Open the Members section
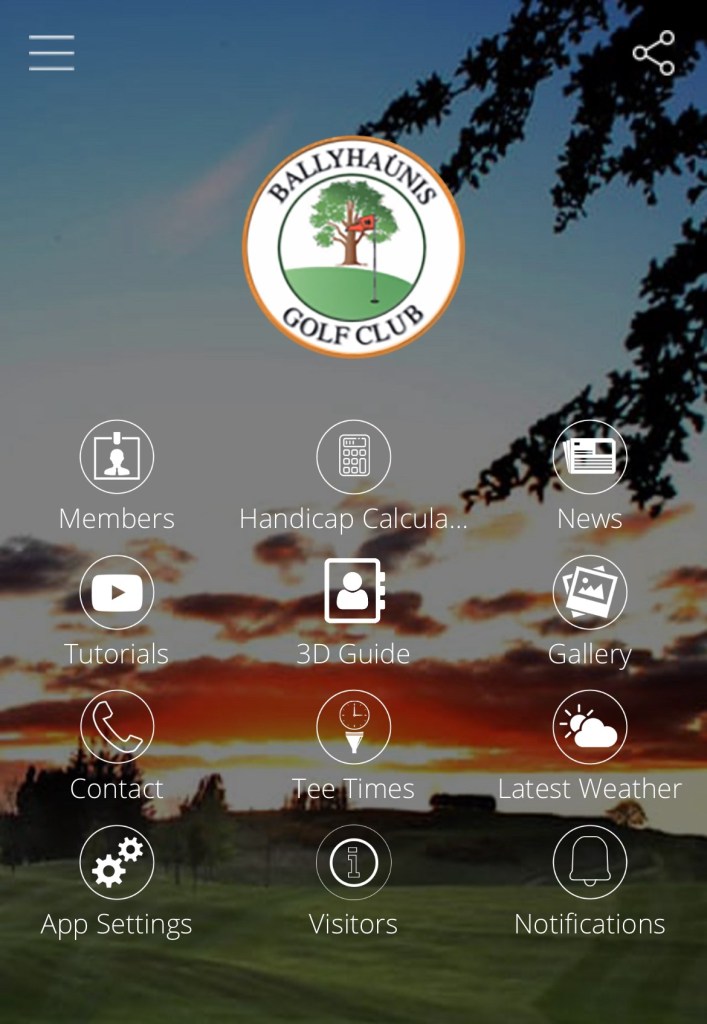Screen dimensions: 707x1024 [117, 457]
